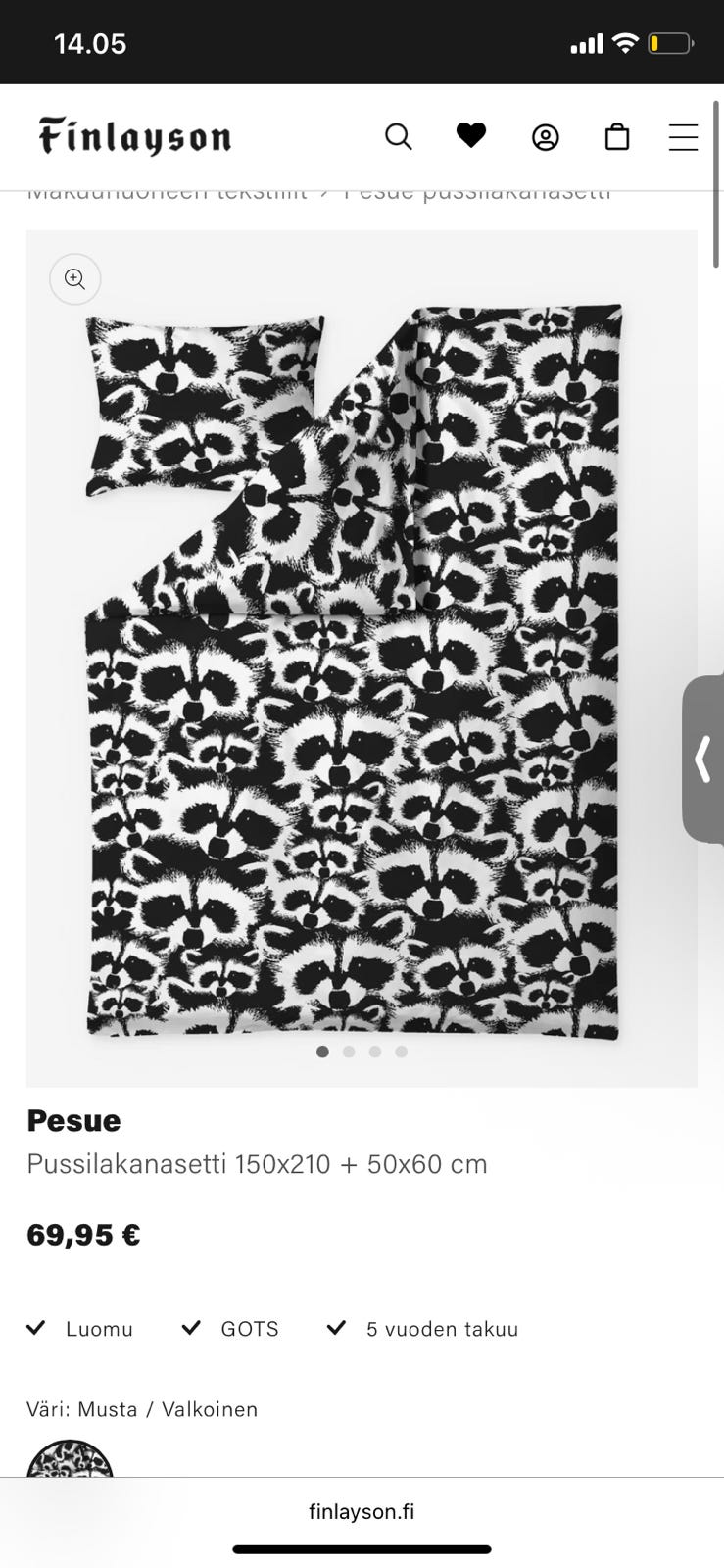Select the Musta / Valkoinen color swatch

70,1458
